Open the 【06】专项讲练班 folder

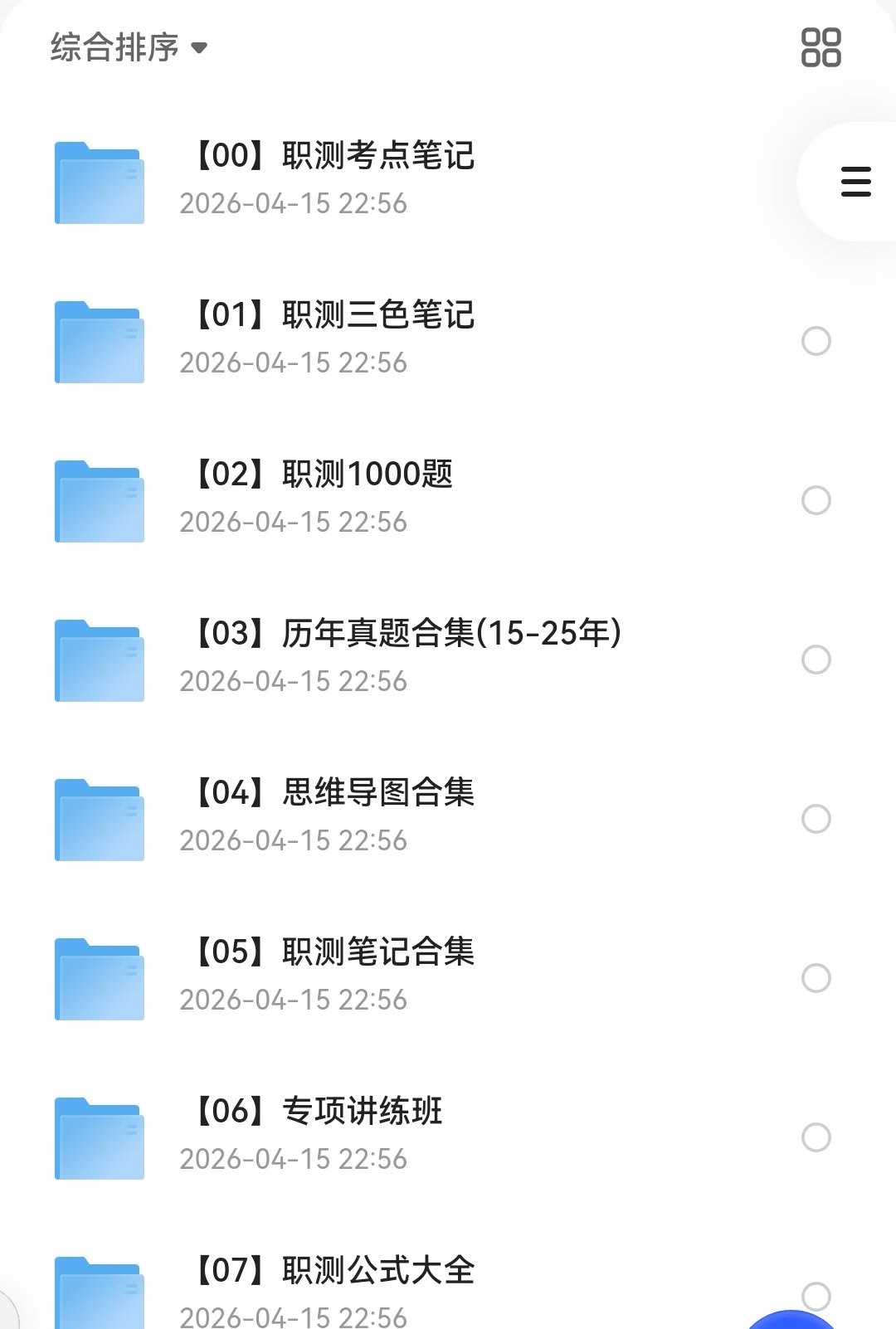coord(319,1112)
